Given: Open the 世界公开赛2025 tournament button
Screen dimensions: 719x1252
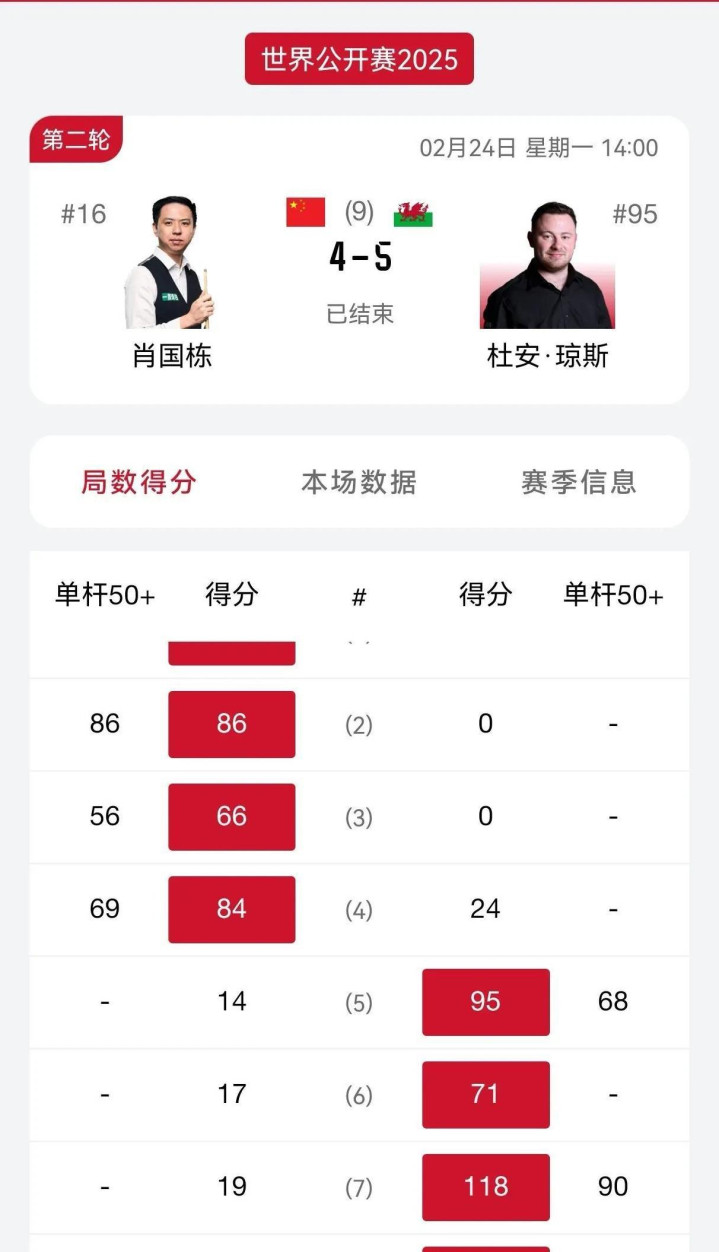Looking at the screenshot, I should point(359,59).
